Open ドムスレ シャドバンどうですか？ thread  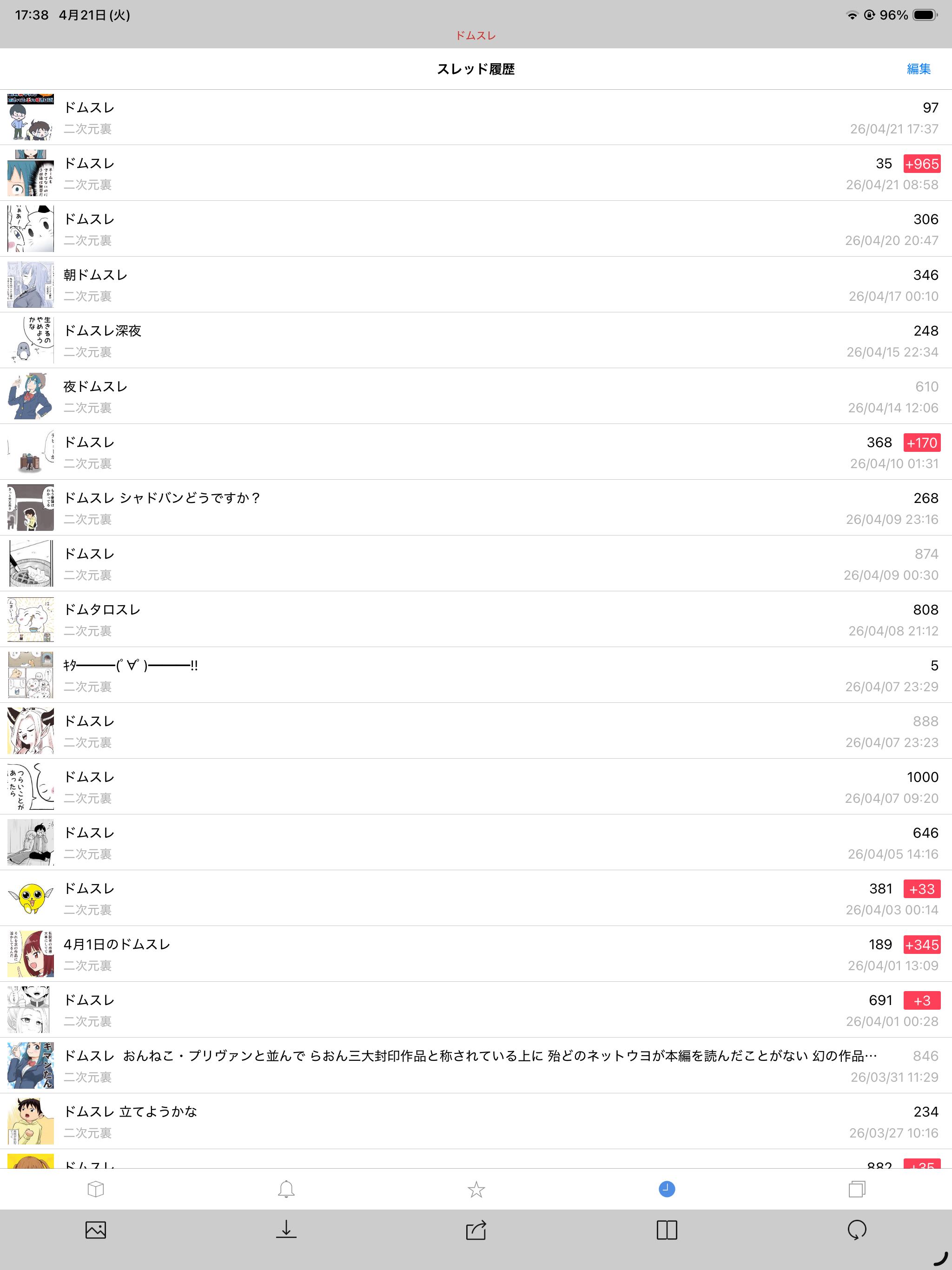476,508
